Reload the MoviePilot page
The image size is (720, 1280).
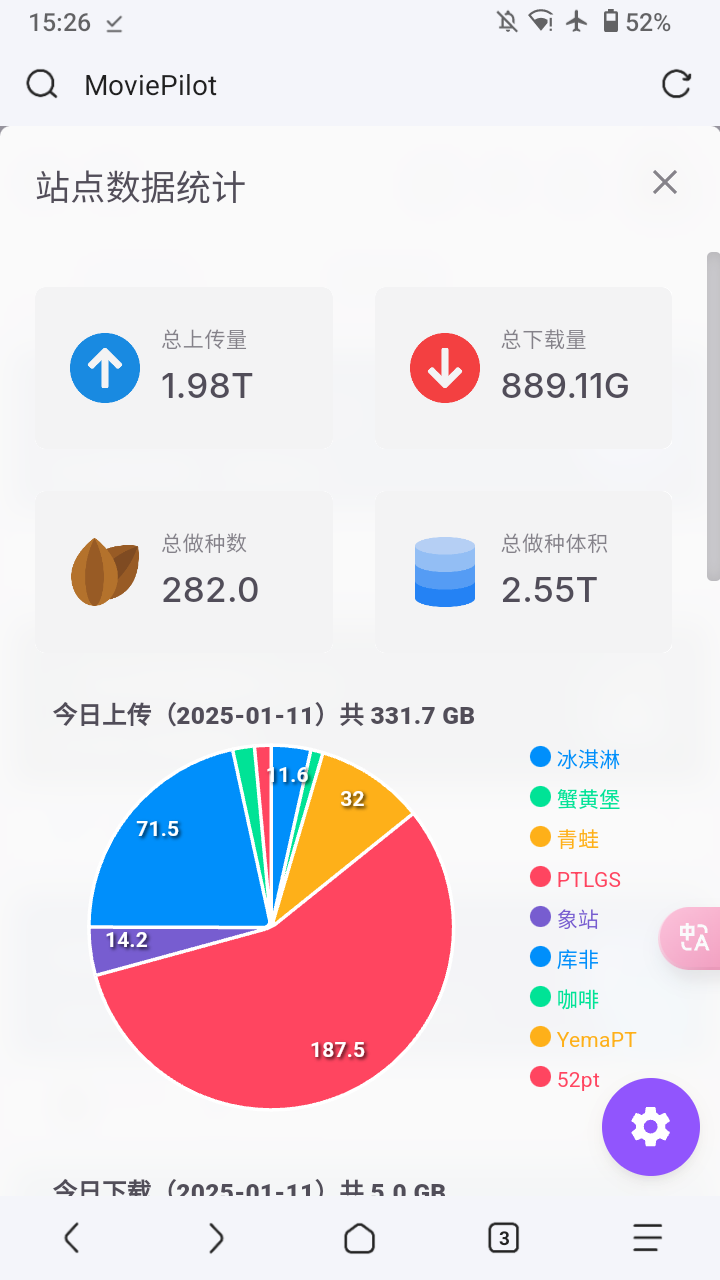point(677,85)
